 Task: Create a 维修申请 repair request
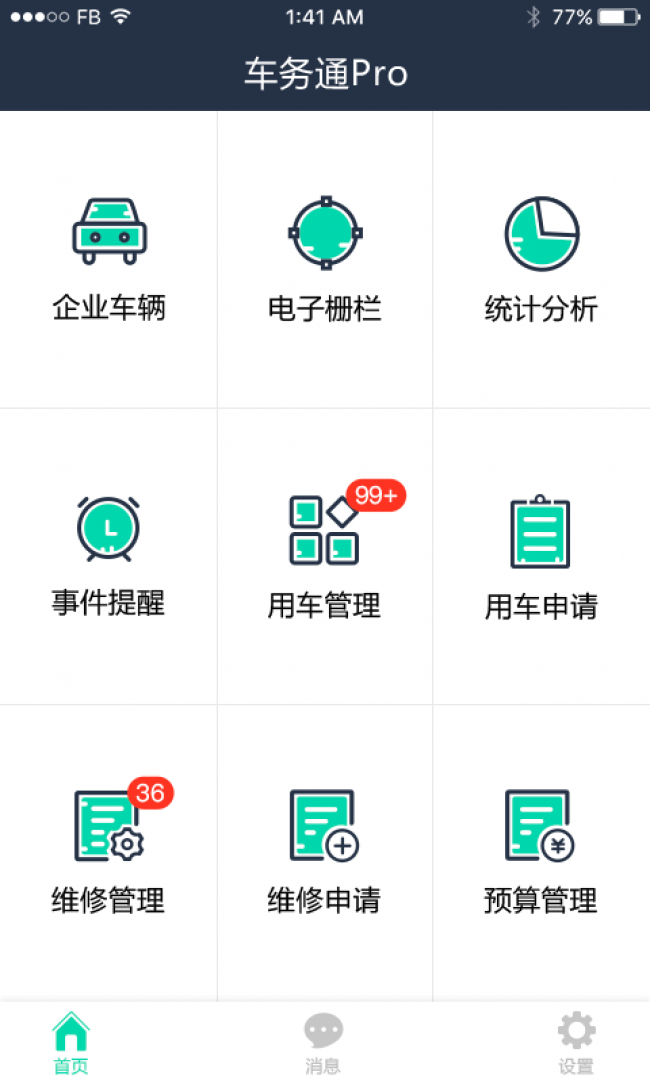coord(325,853)
